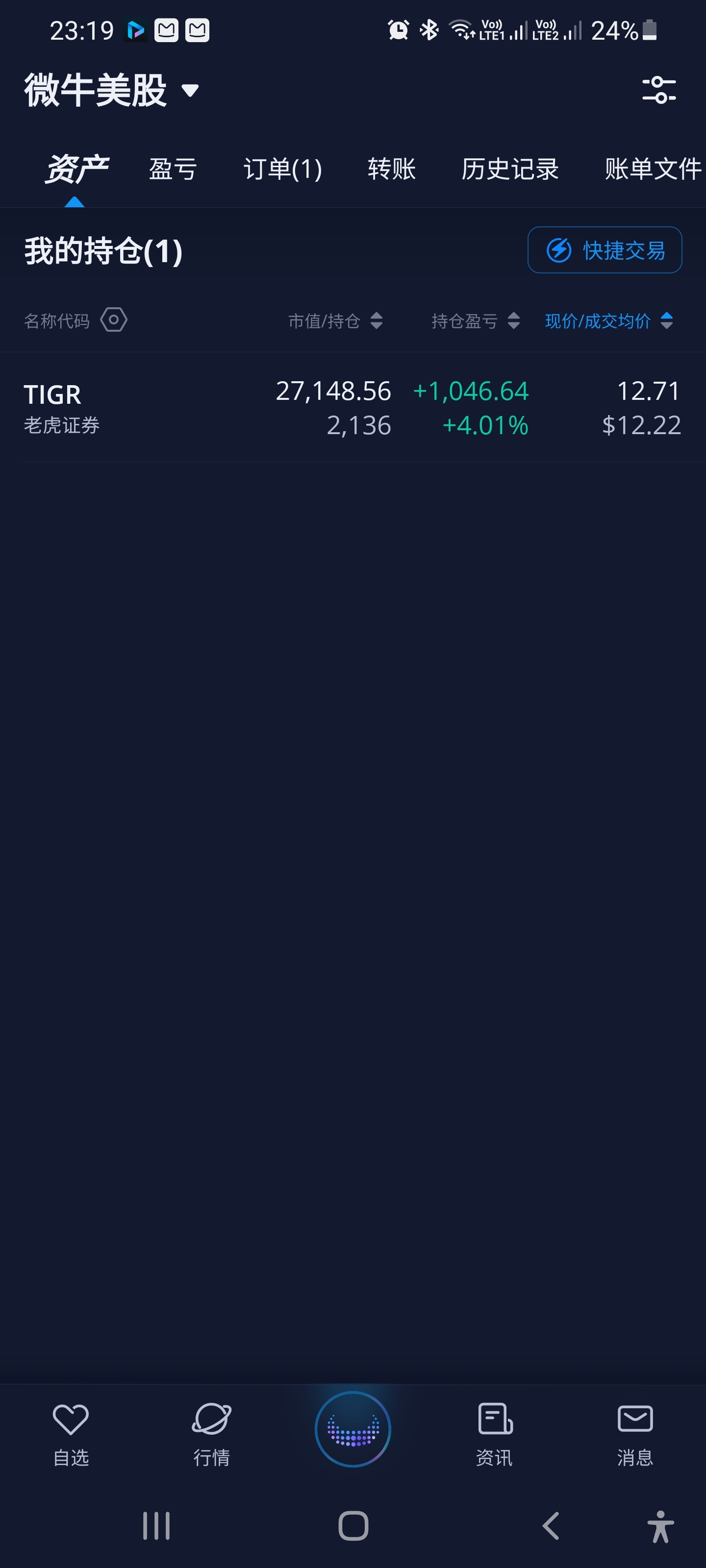Tap the center Webull logo button
This screenshot has width=706, height=1568.
click(x=353, y=1429)
